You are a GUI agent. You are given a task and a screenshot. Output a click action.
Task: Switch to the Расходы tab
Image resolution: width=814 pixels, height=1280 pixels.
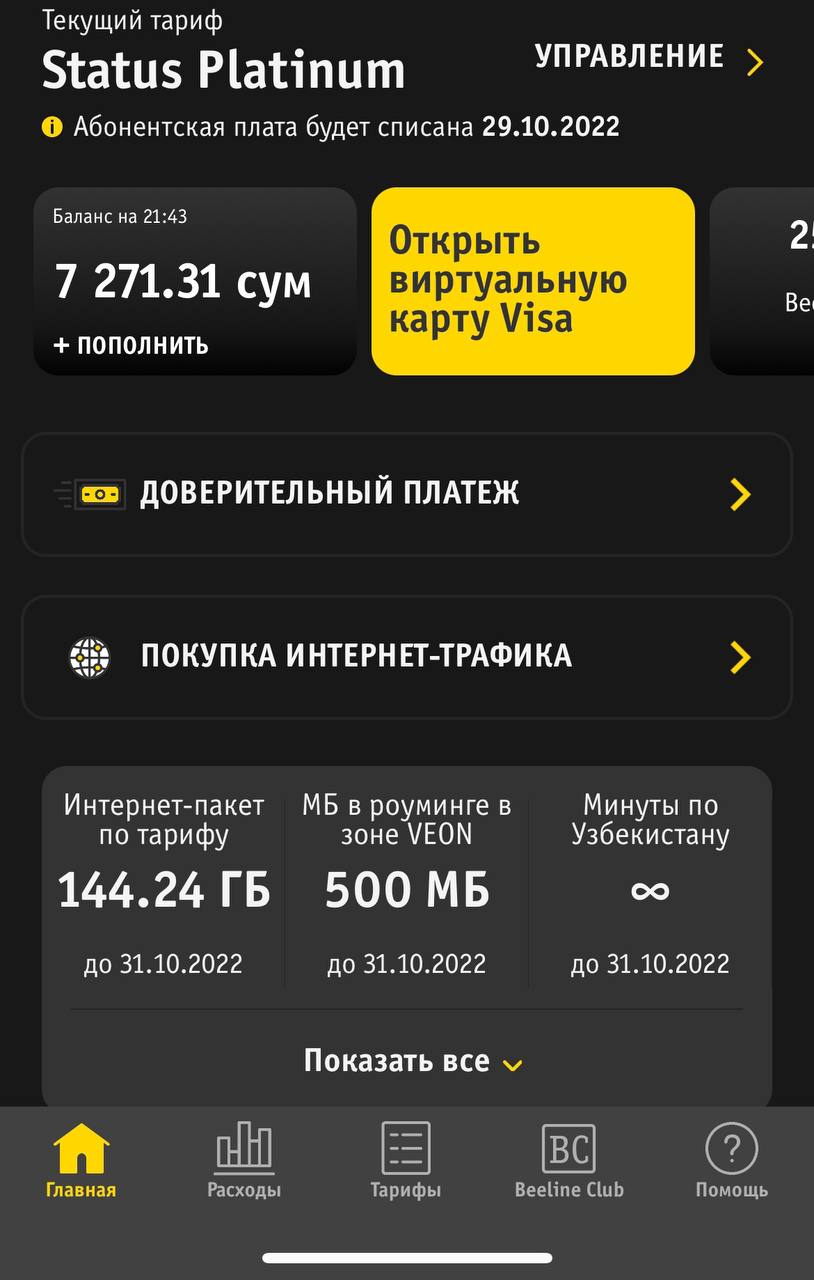tap(243, 1160)
